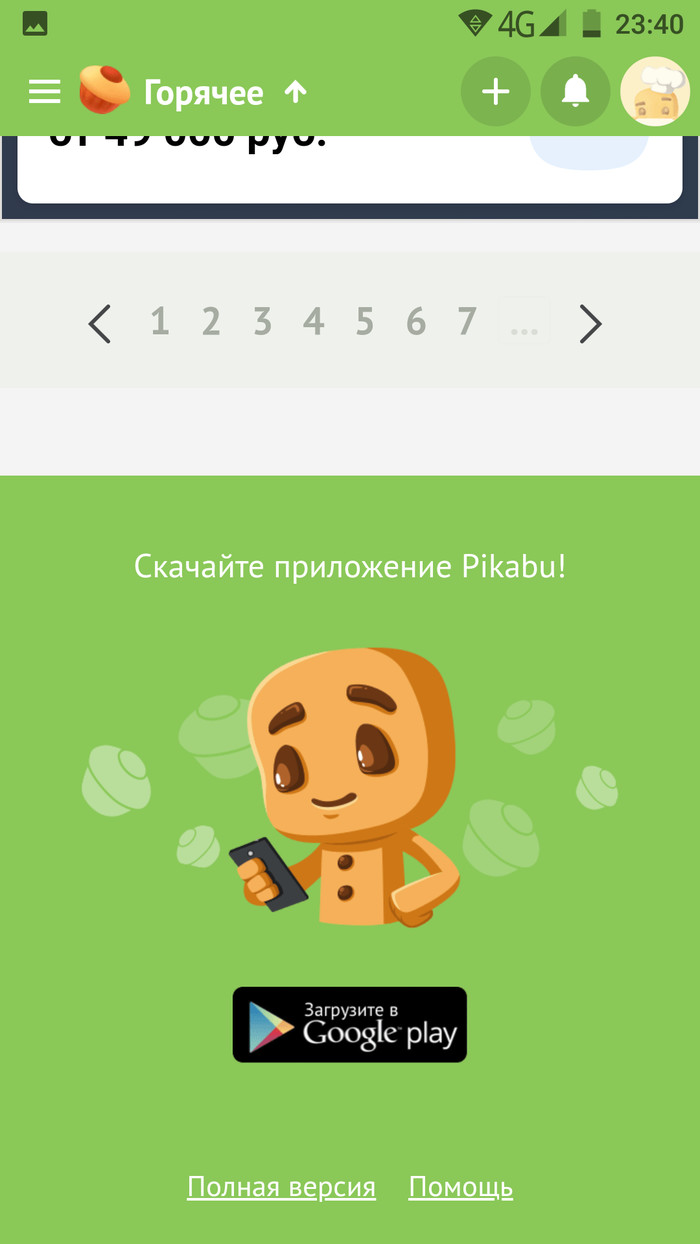The height and width of the screenshot is (1244, 700).
Task: Tap the ellipsis for more pages
Action: pos(524,324)
